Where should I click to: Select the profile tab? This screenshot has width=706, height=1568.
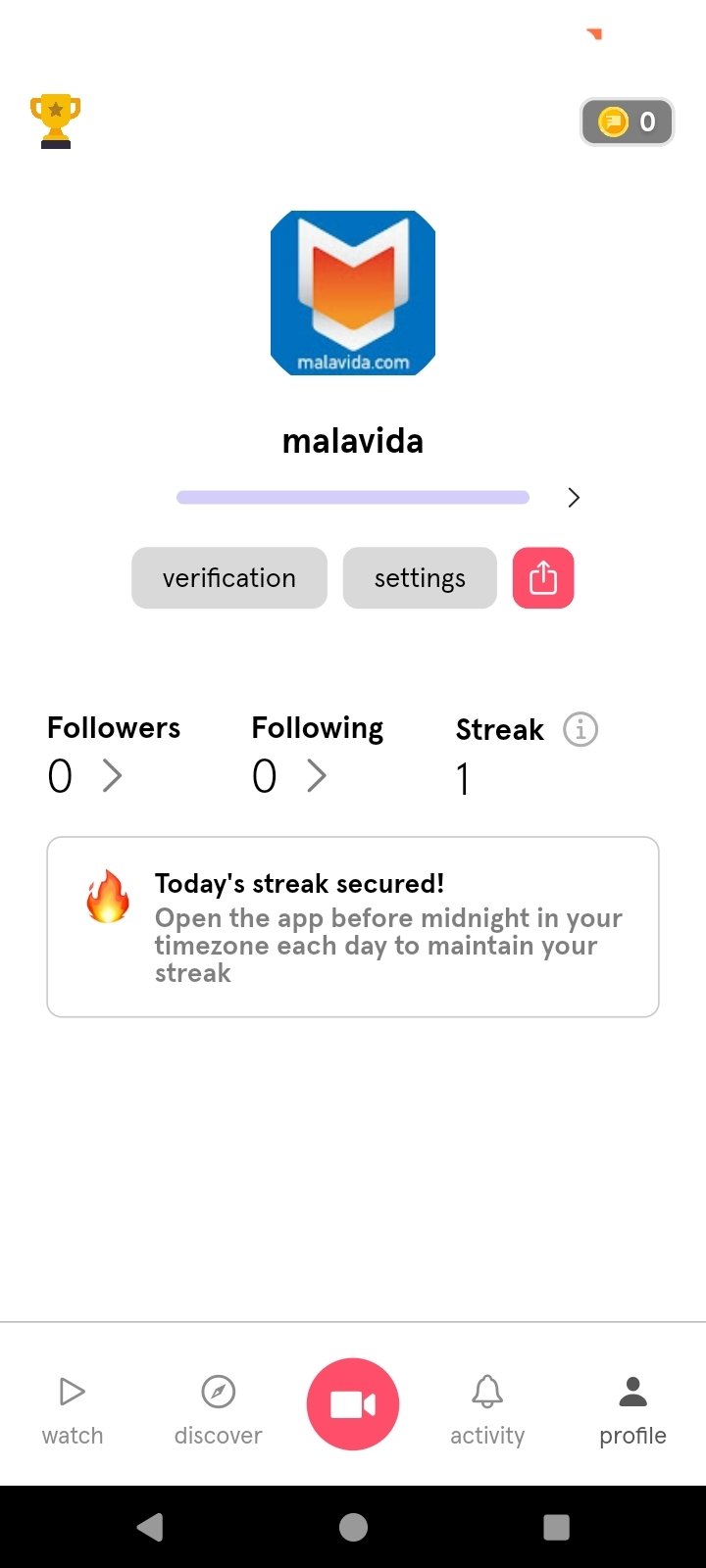coord(632,1409)
